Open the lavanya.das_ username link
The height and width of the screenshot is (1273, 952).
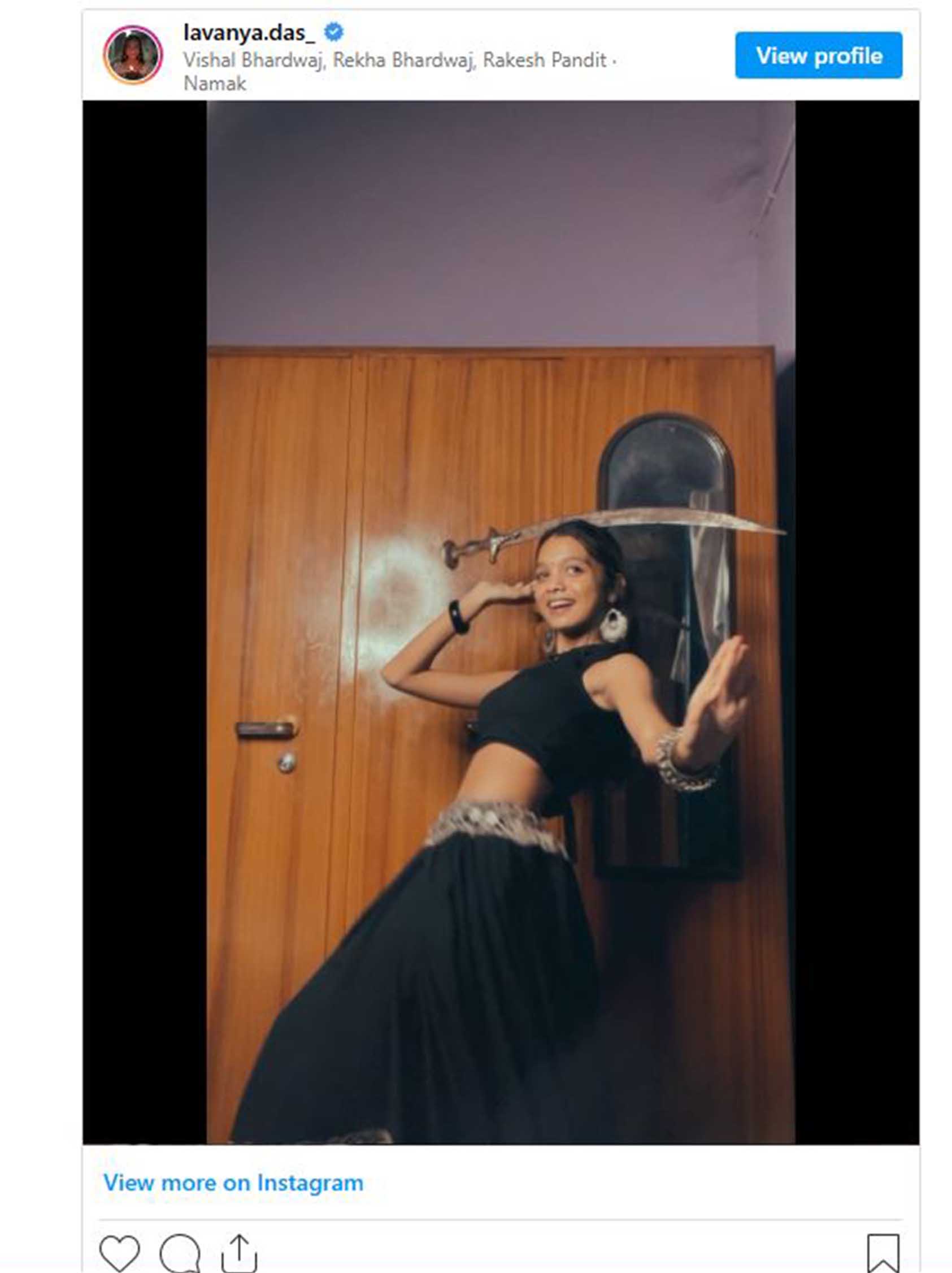(249, 33)
